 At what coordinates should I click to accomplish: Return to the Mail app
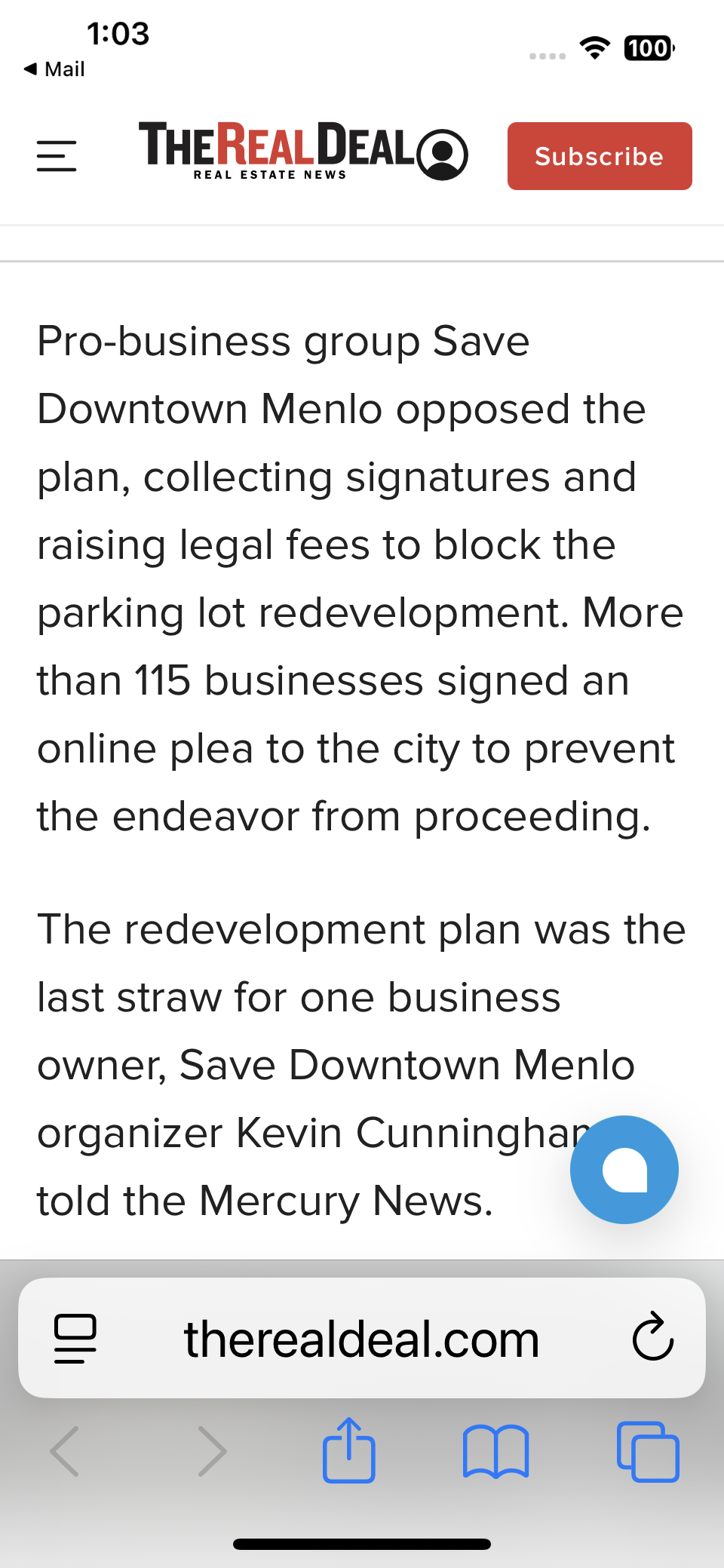54,69
